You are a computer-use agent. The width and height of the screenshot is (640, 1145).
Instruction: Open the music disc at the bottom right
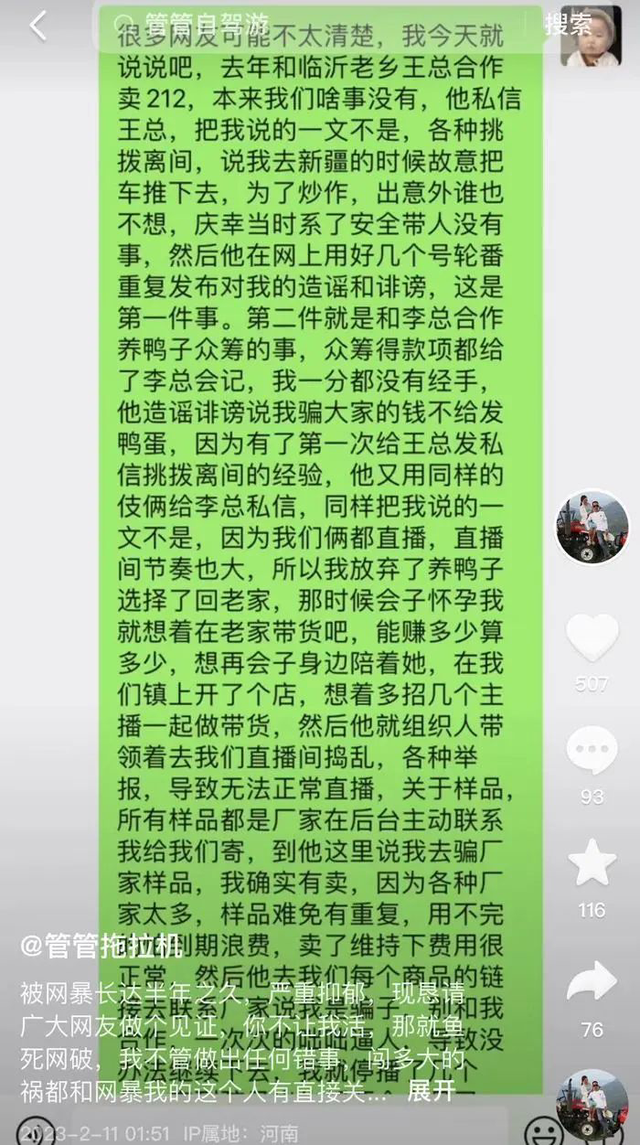593,1105
